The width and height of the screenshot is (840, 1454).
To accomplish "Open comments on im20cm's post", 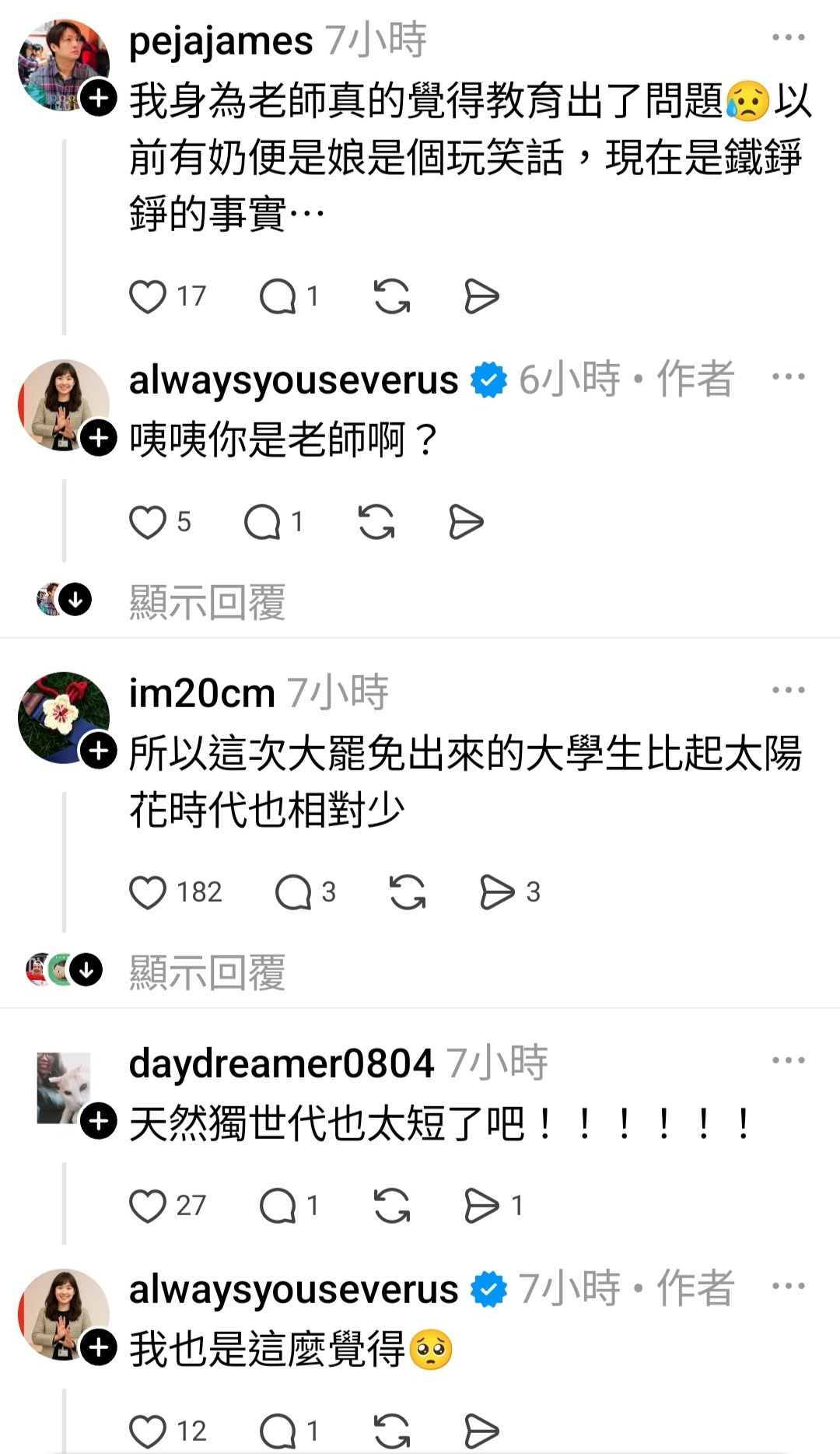I will pyautogui.click(x=293, y=892).
